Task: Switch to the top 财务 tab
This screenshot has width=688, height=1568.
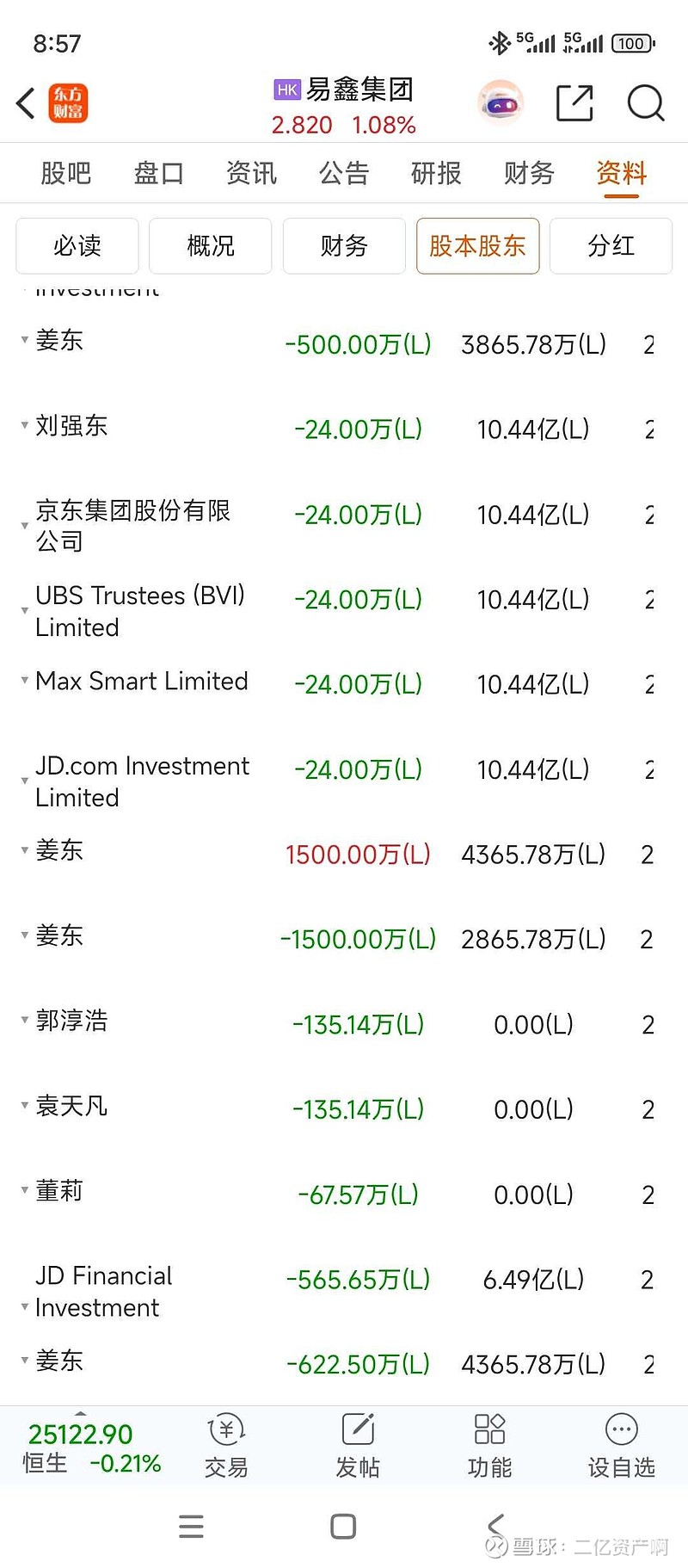Action: click(529, 173)
